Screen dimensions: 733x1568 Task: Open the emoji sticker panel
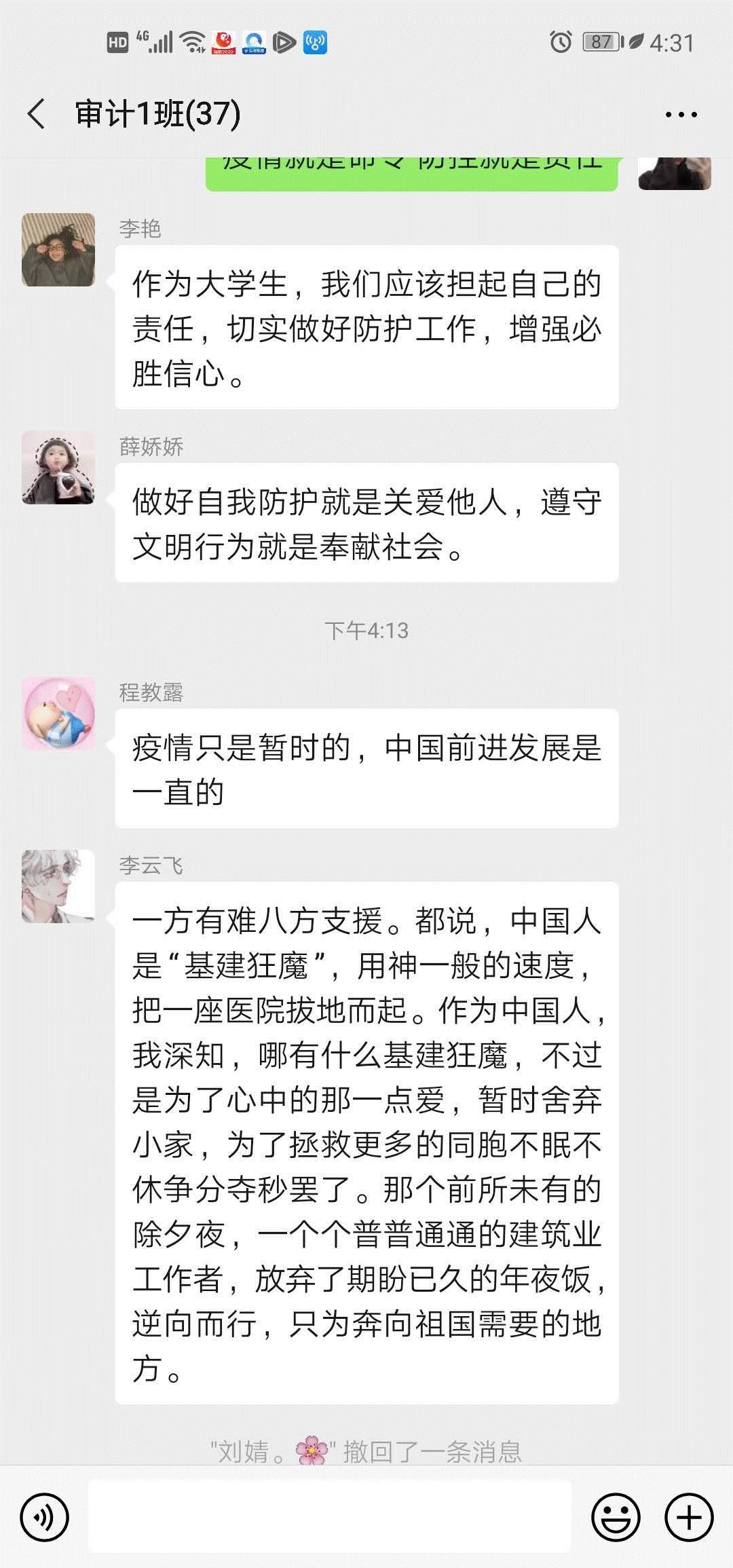pyautogui.click(x=616, y=1516)
